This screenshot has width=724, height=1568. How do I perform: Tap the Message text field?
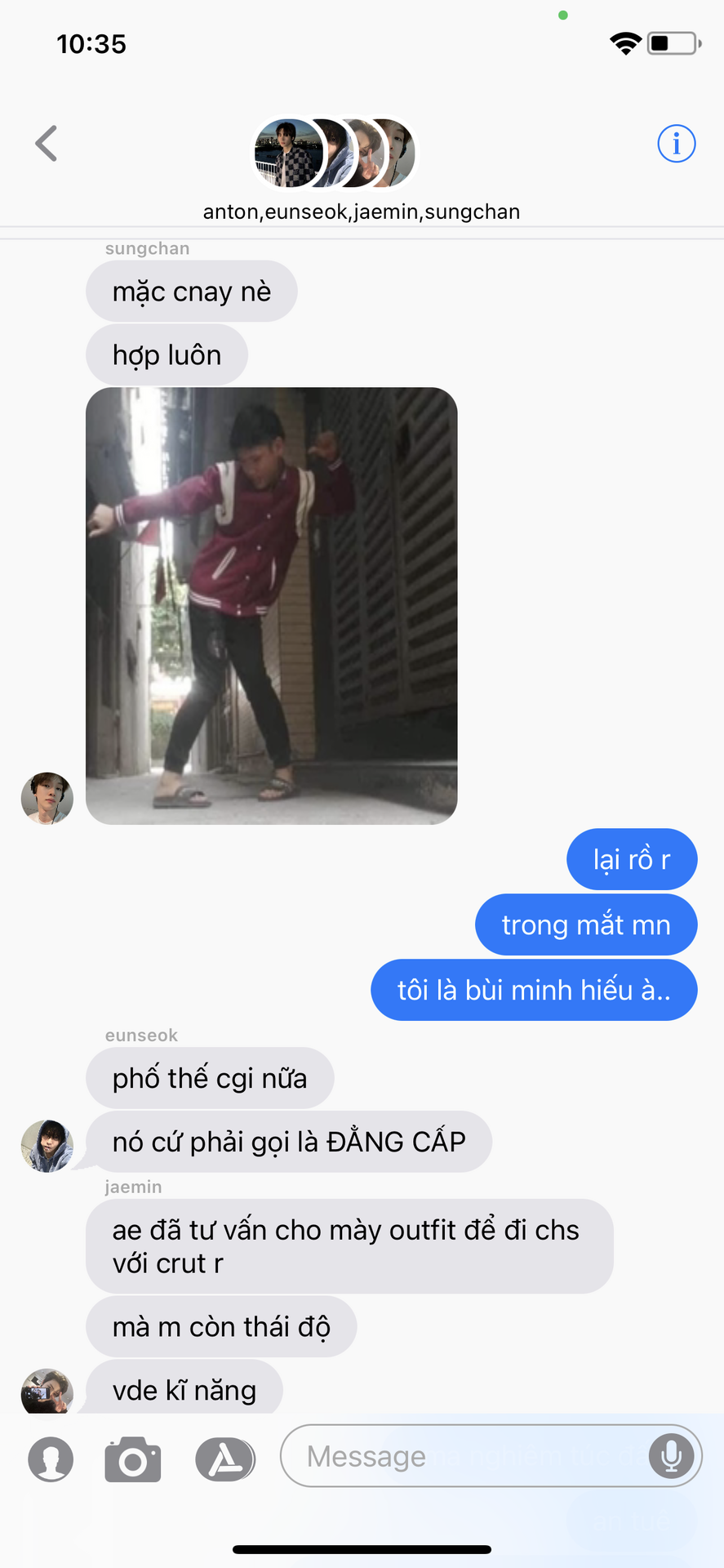coord(465,1456)
